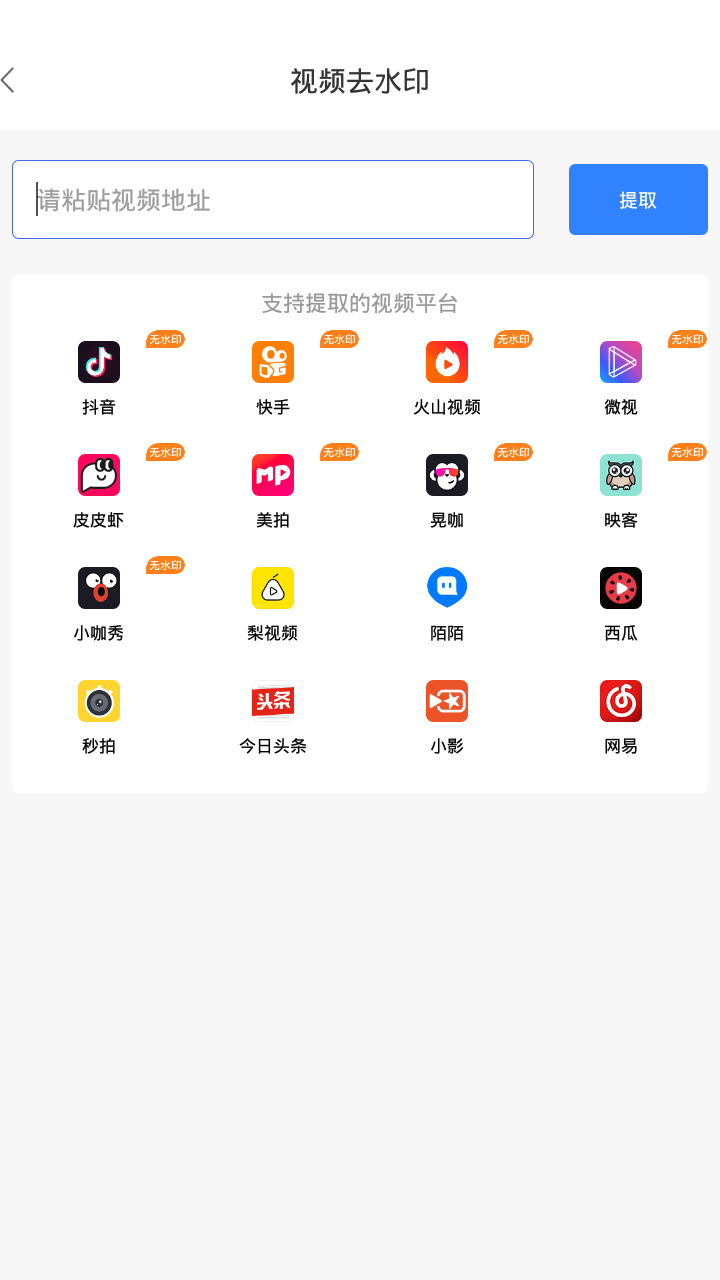Select 微视 from the platform grid
The width and height of the screenshot is (720, 1280).
coord(621,362)
